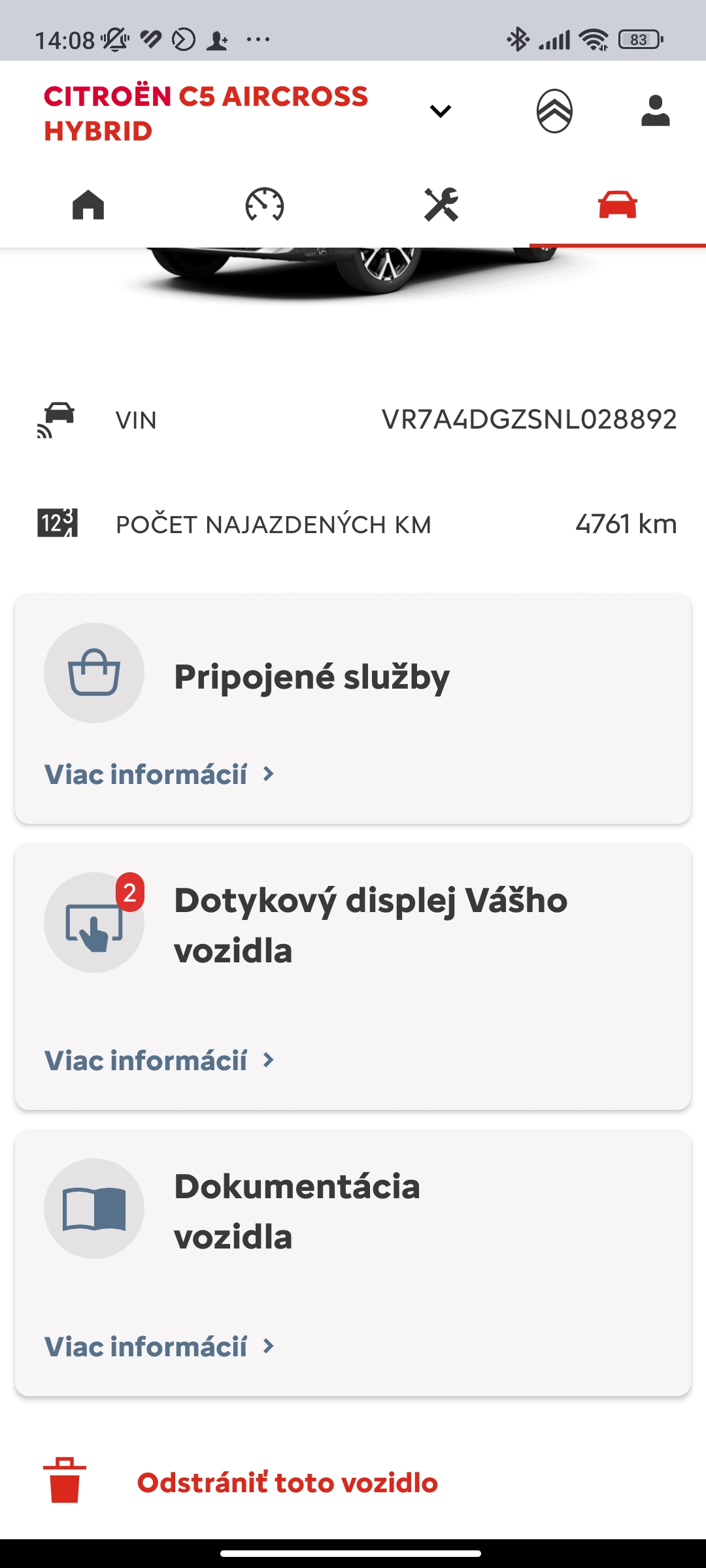This screenshot has width=706, height=1568.
Task: Switch to the maintenance tools tab
Action: click(441, 204)
